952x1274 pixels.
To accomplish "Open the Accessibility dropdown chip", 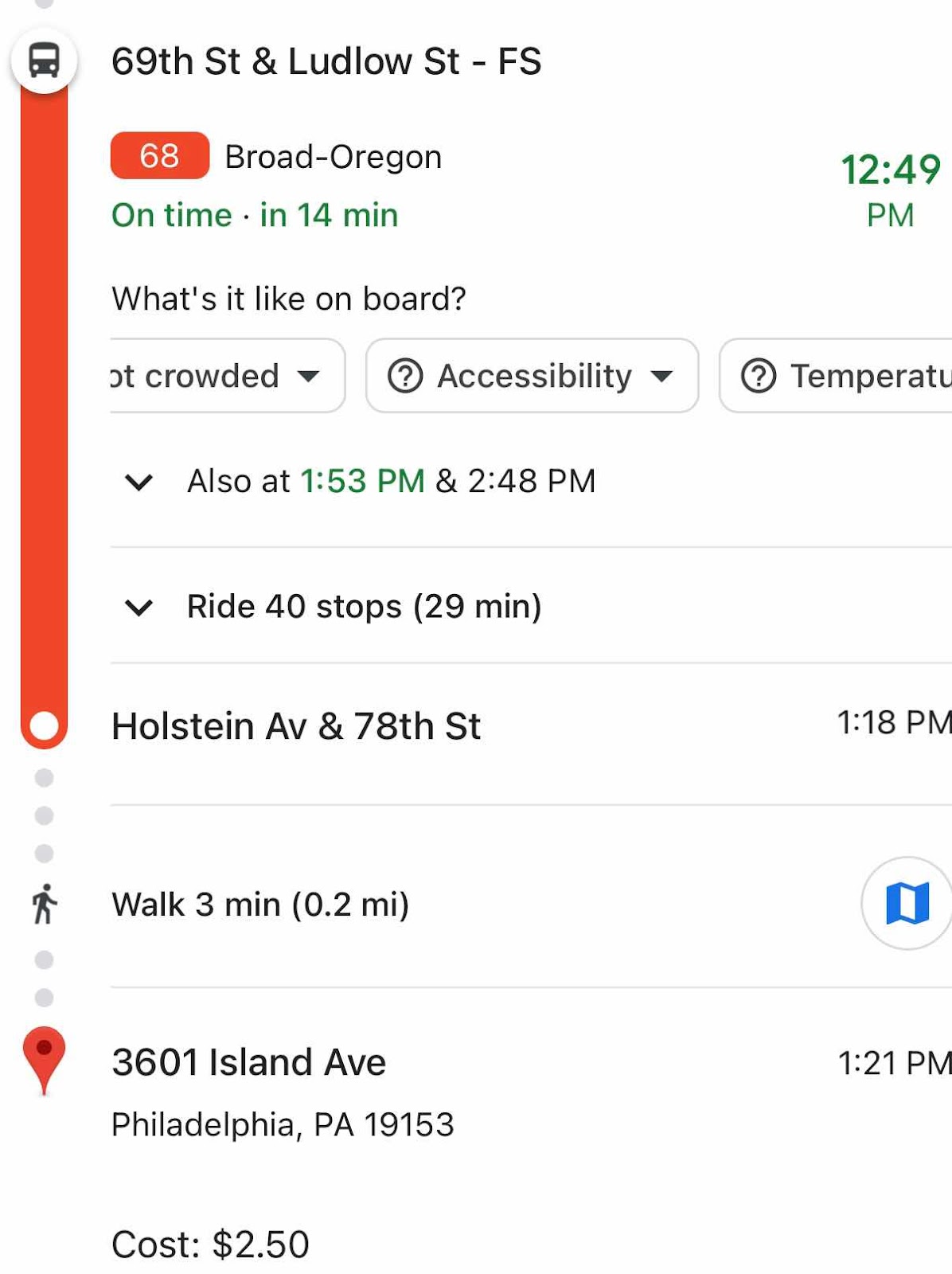I will point(532,376).
